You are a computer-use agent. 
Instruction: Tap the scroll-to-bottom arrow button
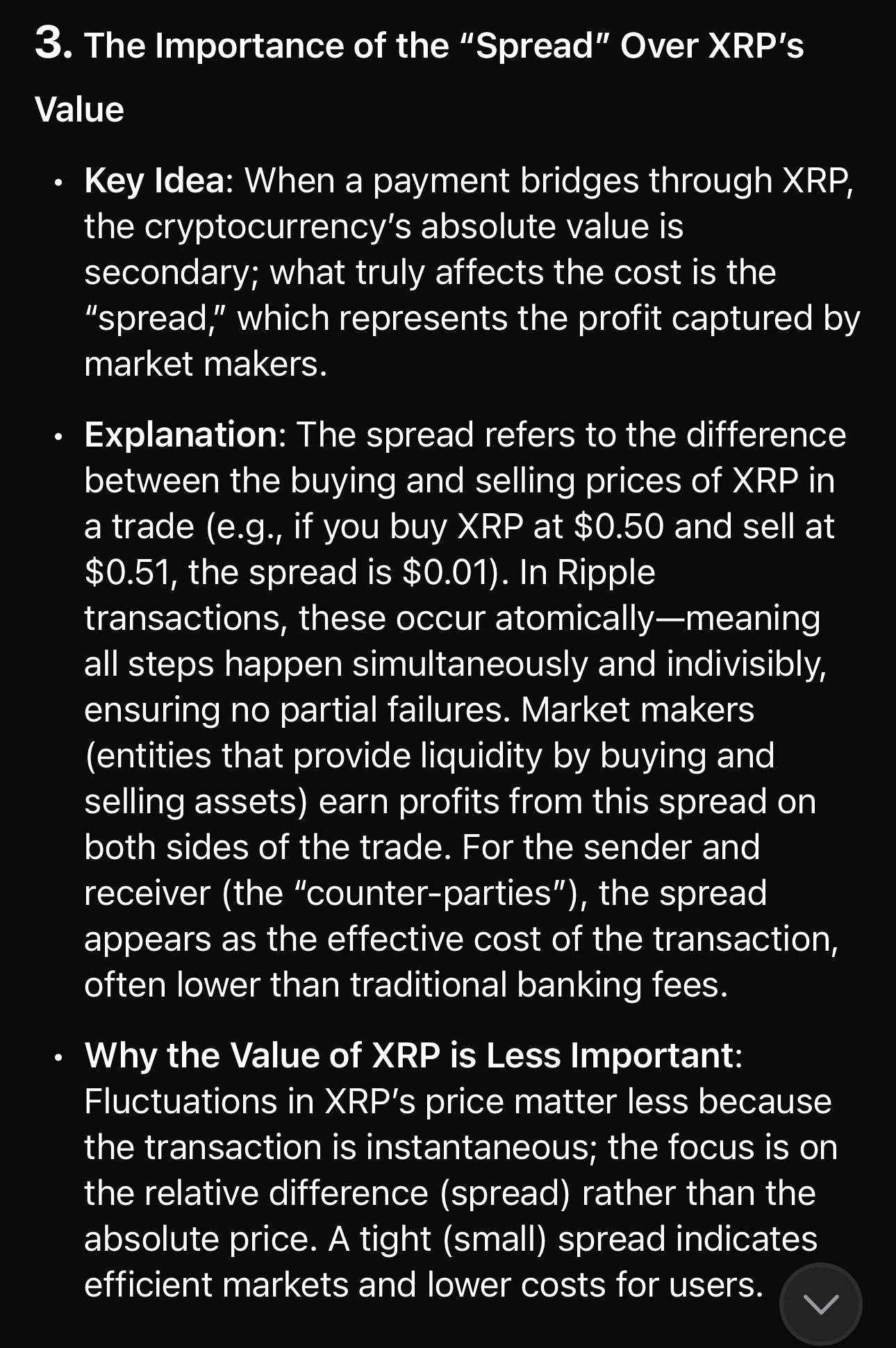pos(820,1304)
